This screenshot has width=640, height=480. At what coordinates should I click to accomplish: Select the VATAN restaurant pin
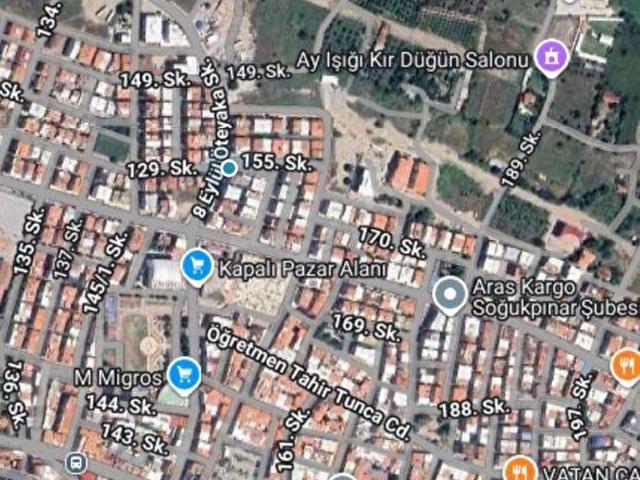tap(520, 468)
